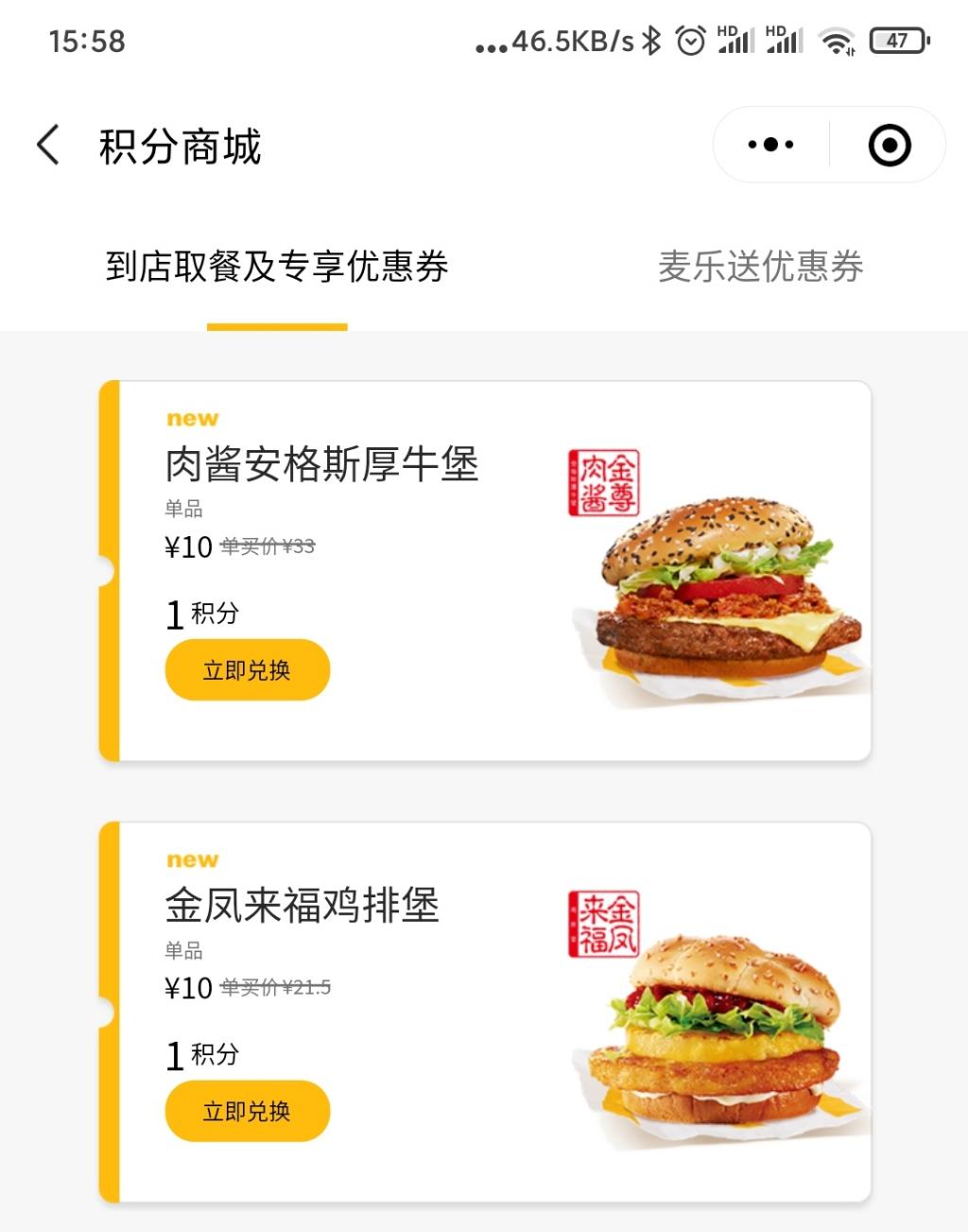This screenshot has width=968, height=1232.
Task: Open the mini program three-dot menu
Action: (x=770, y=145)
